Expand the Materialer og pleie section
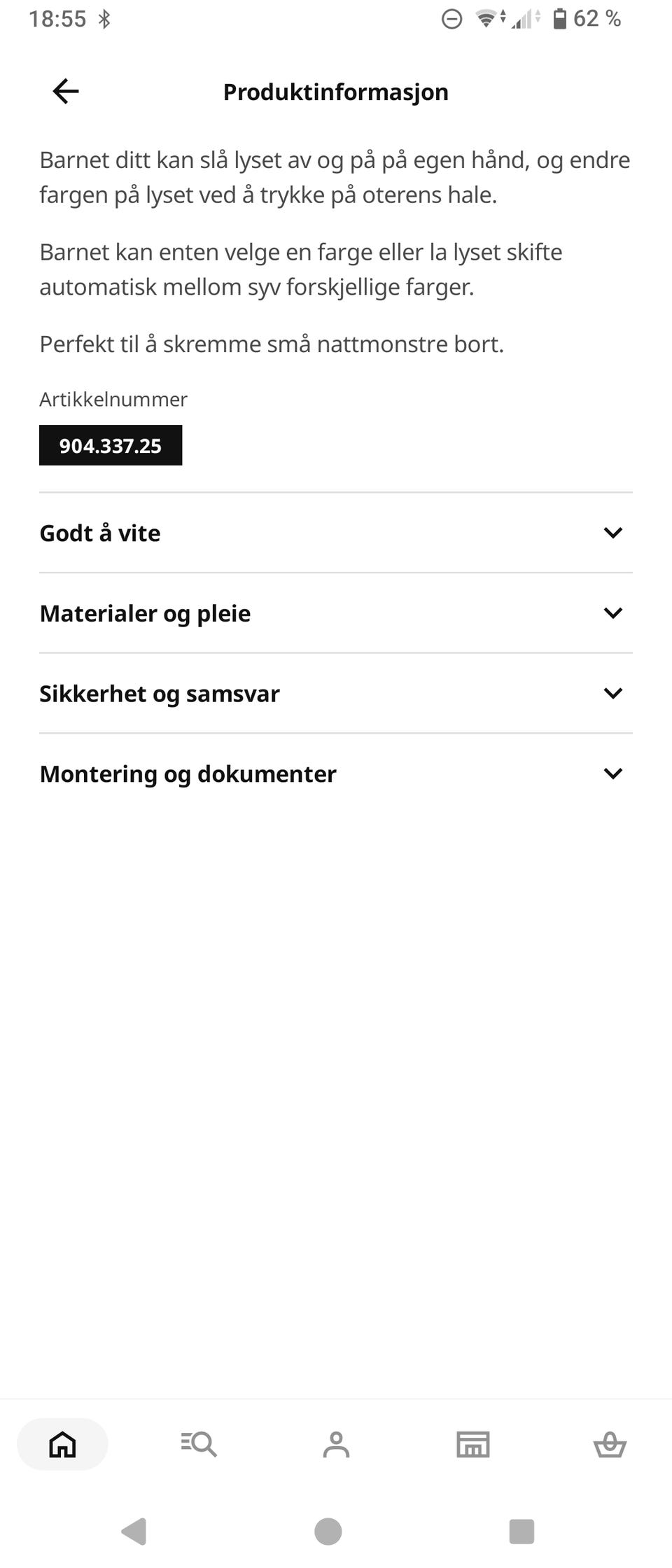The width and height of the screenshot is (672, 1568). tap(336, 613)
